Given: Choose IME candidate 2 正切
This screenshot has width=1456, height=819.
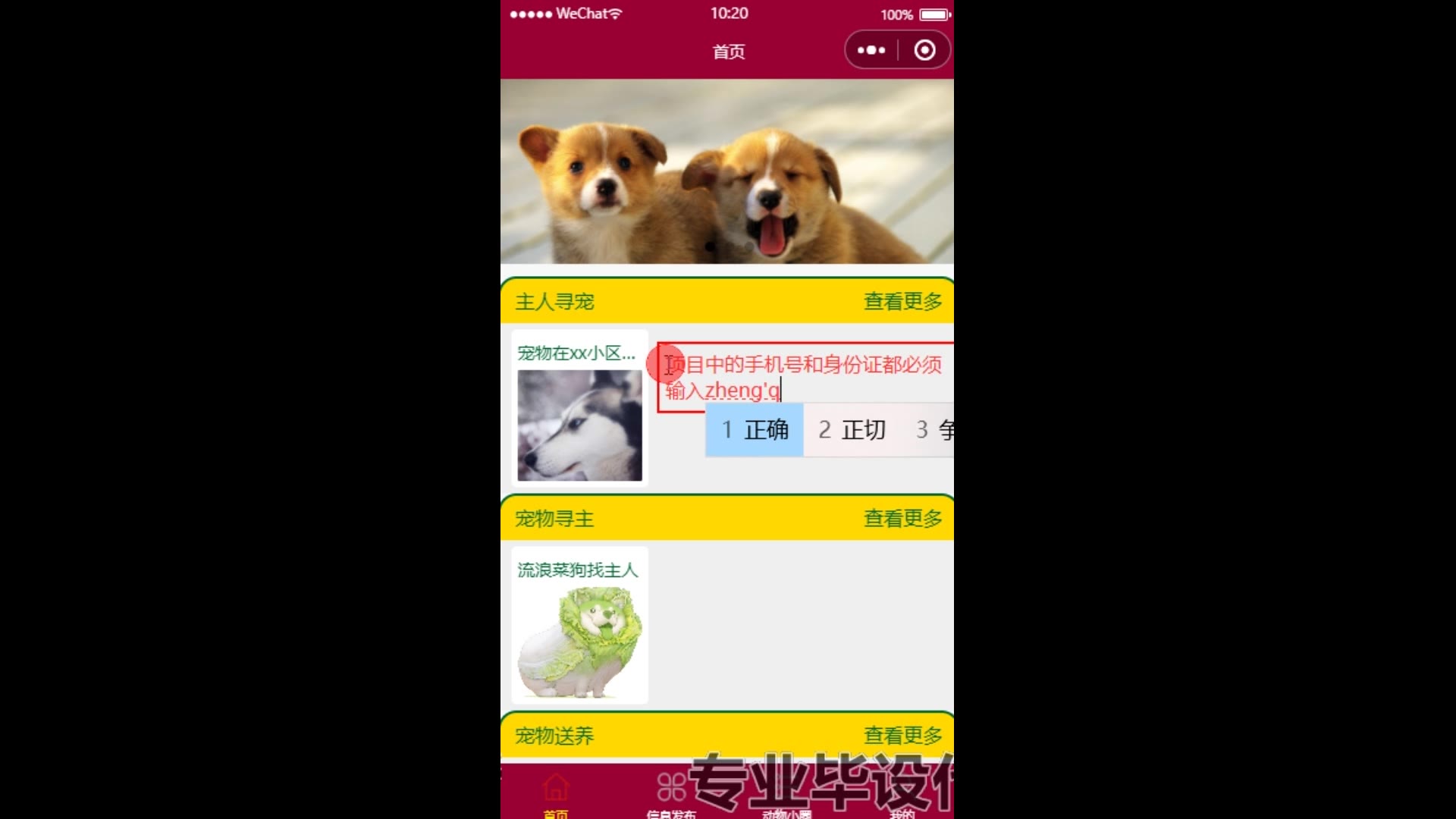Looking at the screenshot, I should (852, 430).
